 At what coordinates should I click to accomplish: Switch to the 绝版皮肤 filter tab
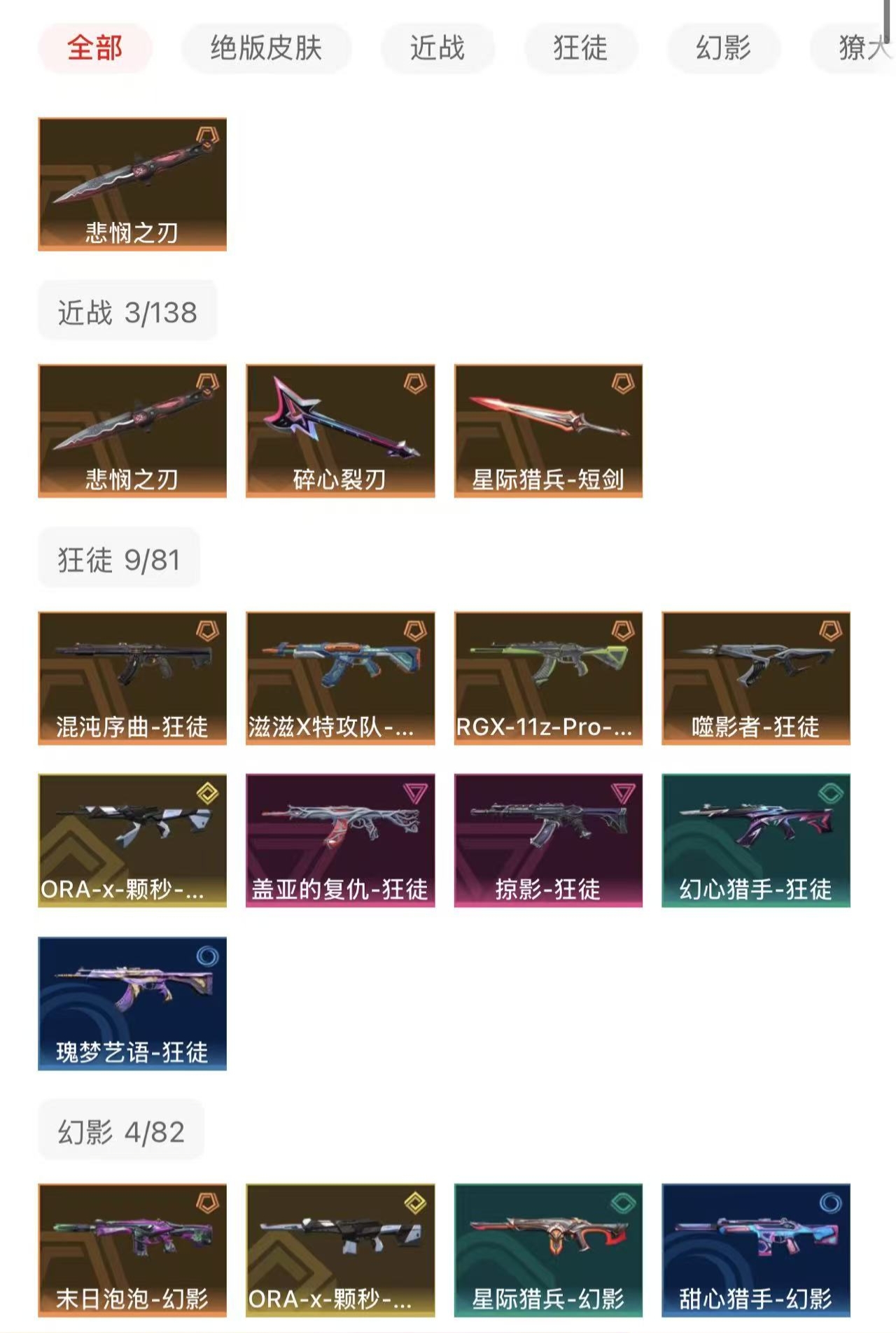[266, 48]
